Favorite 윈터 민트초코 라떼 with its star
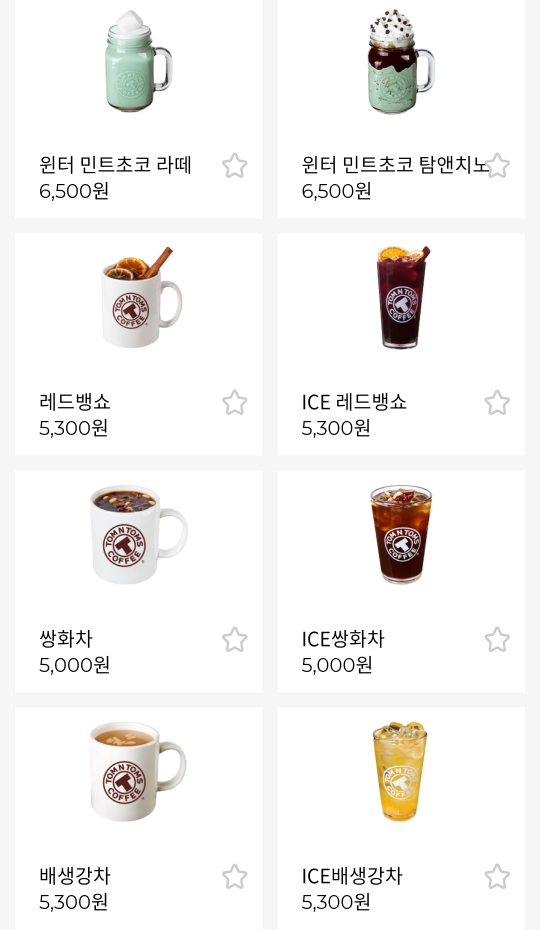The image size is (540, 930). click(x=235, y=165)
